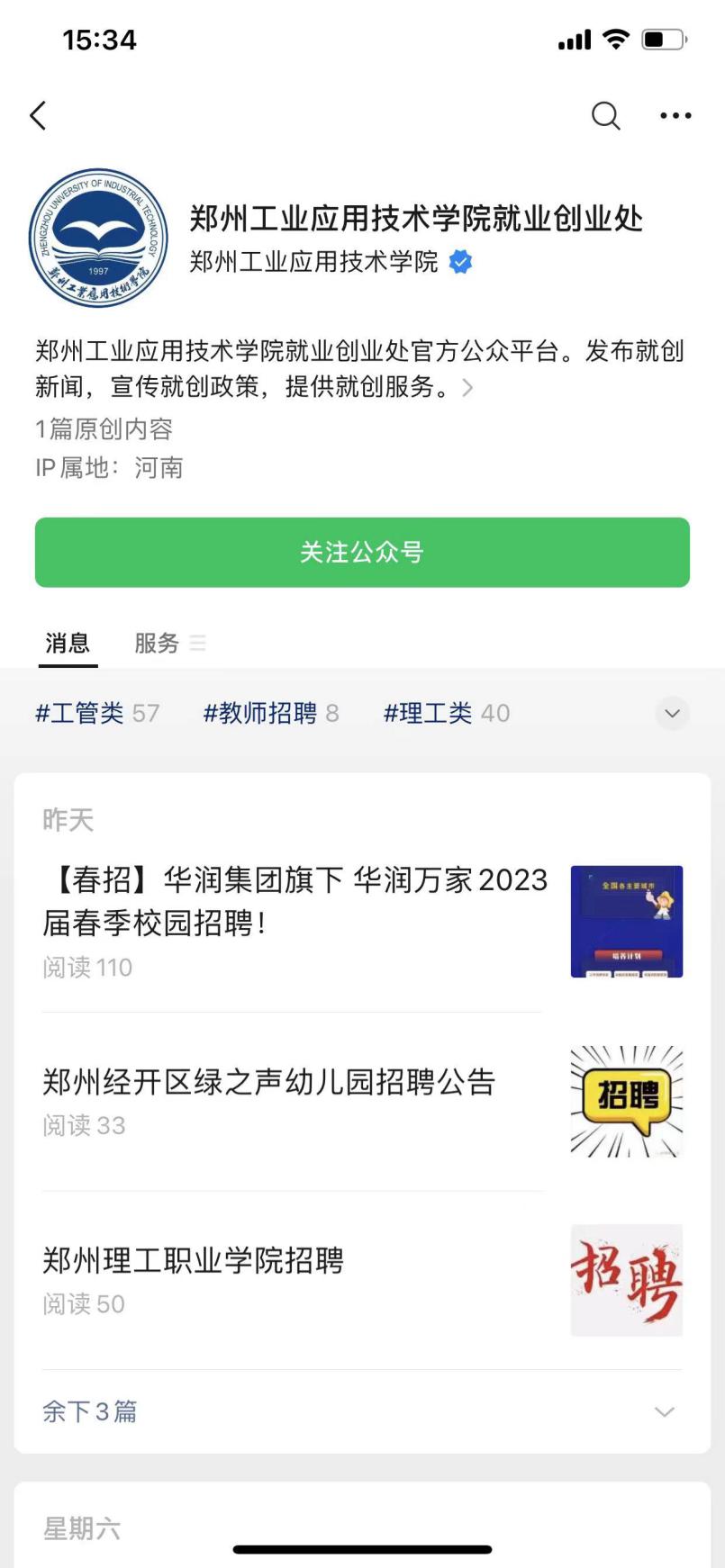Filter by the #工管类 tag

point(96,714)
